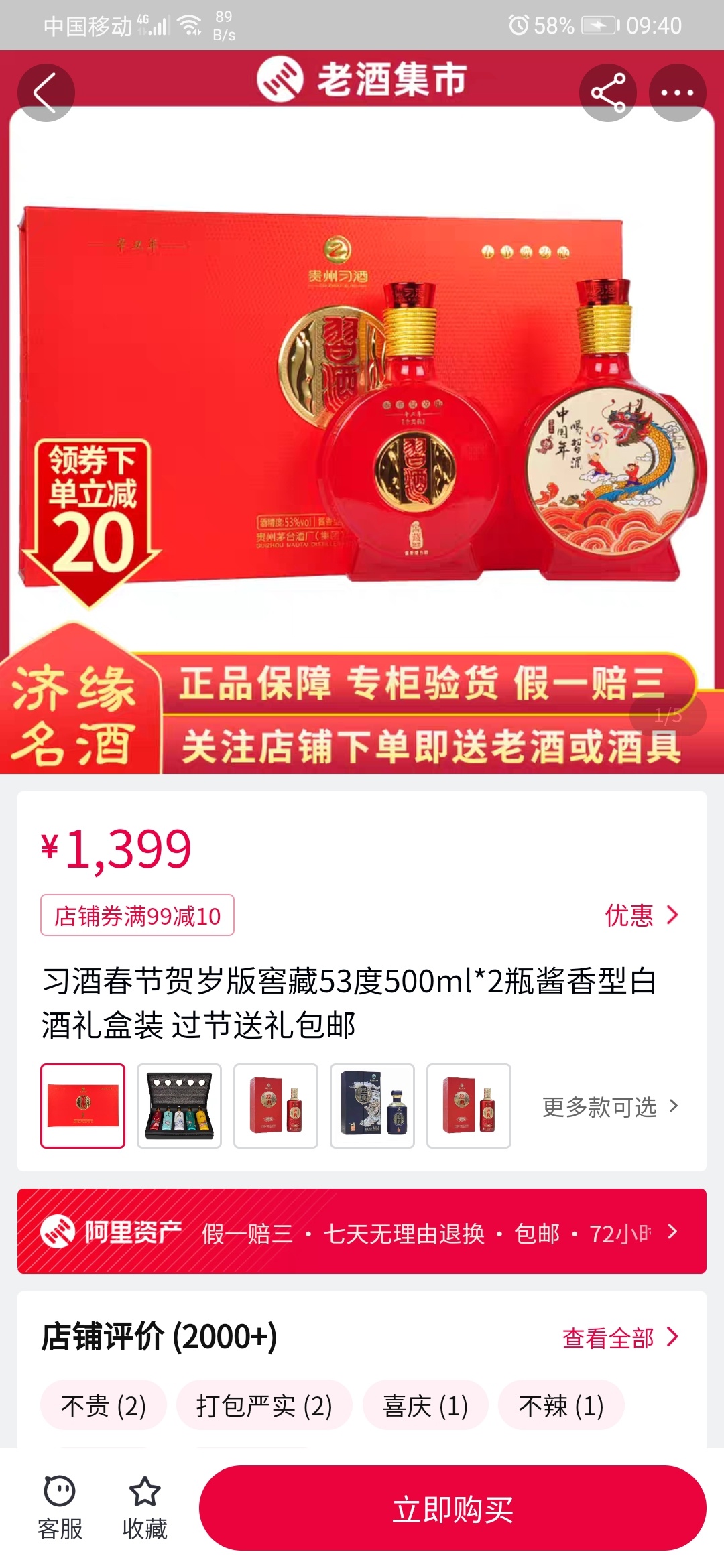Tap 查看全部 to see all reviews
Screen dimensions: 724x1568
pos(620,1337)
